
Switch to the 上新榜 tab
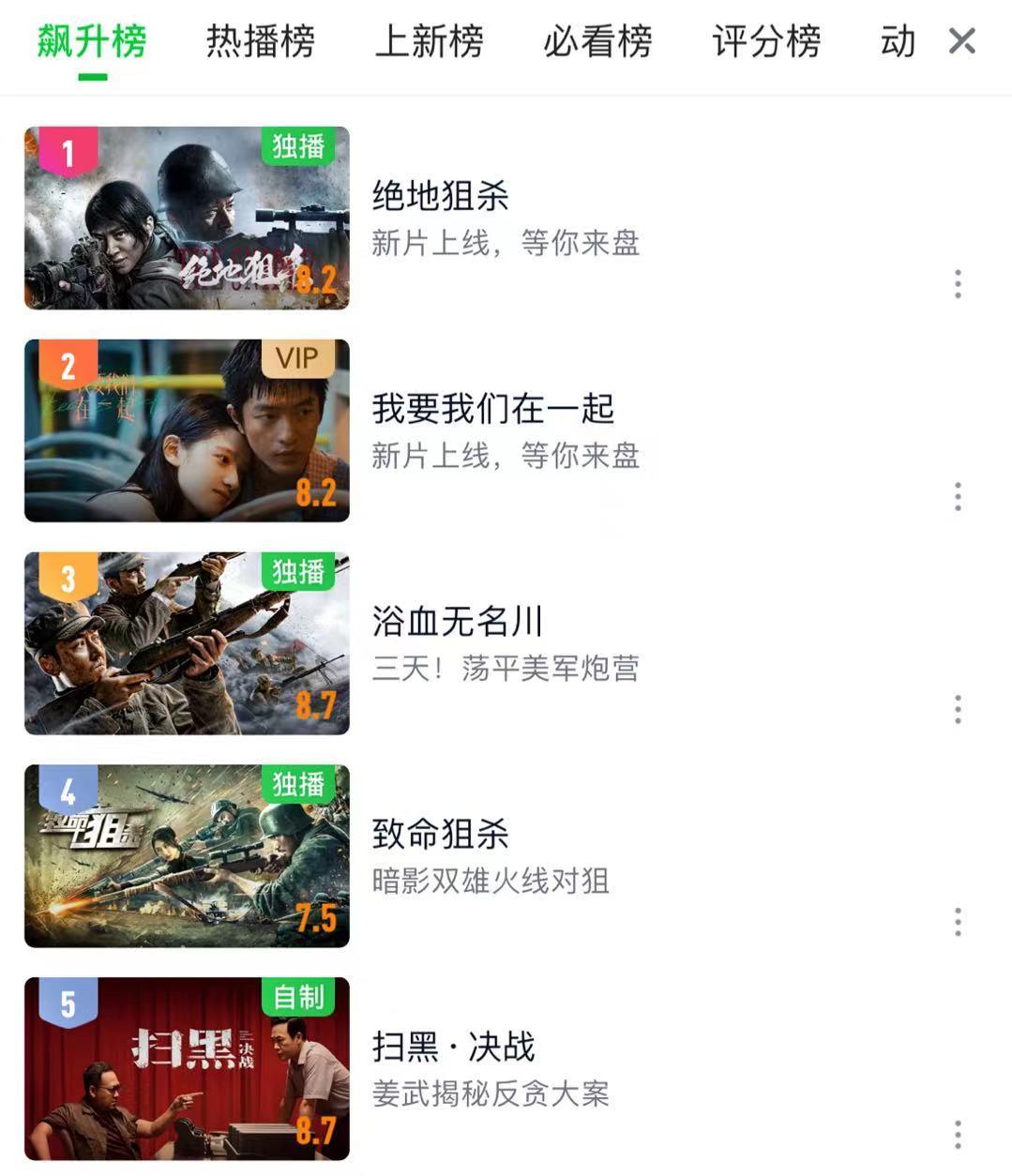[x=430, y=42]
